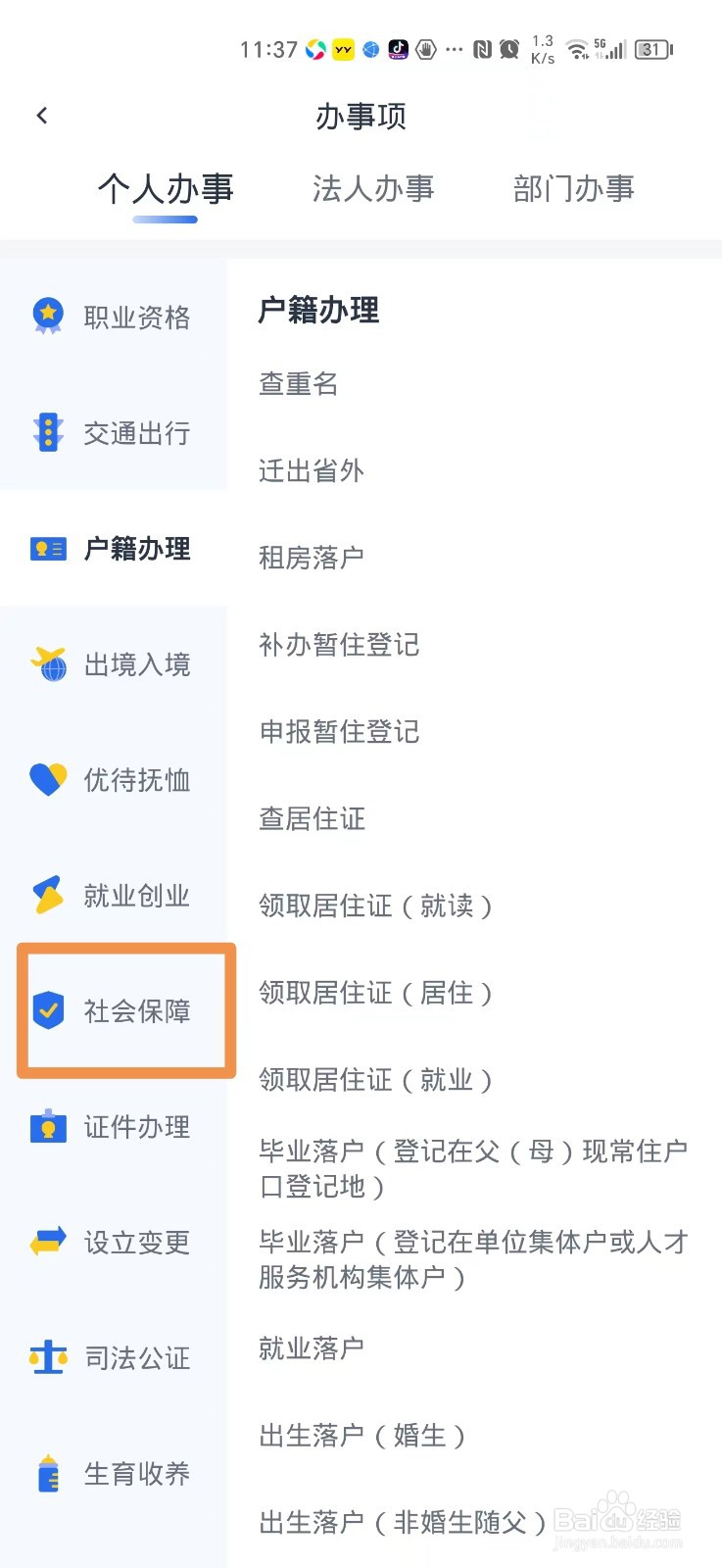722x1568 pixels.
Task: Click the 职业资格 badge icon
Action: (x=48, y=316)
